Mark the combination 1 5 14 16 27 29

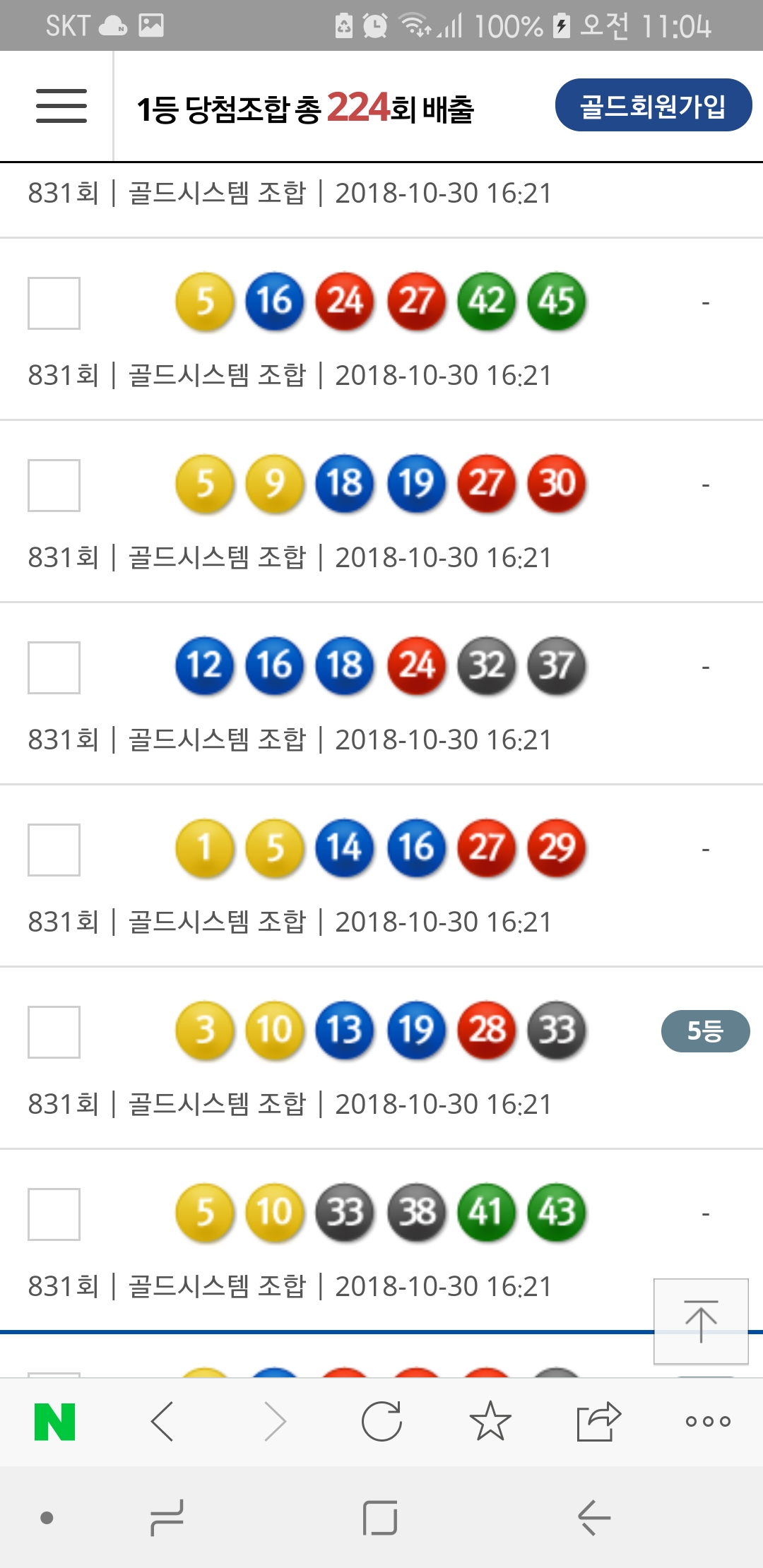pyautogui.click(x=54, y=850)
